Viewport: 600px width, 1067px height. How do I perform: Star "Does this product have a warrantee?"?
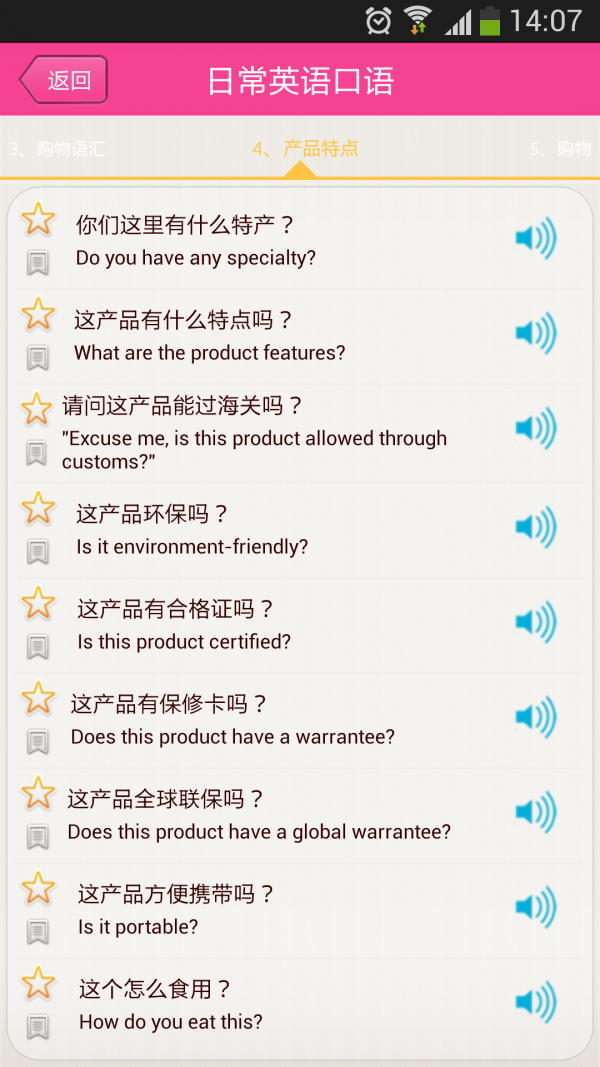[x=38, y=698]
